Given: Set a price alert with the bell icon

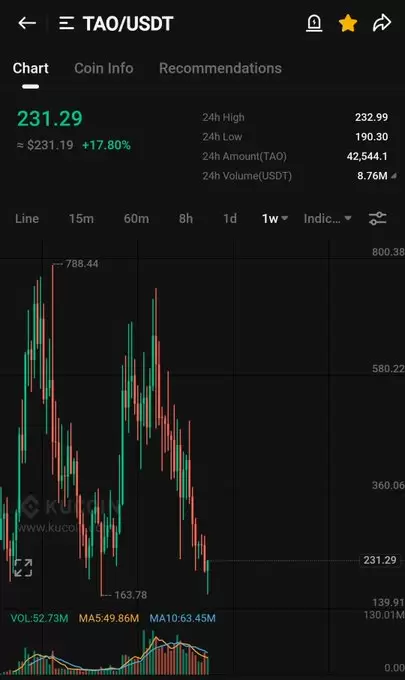Looking at the screenshot, I should (x=314, y=23).
